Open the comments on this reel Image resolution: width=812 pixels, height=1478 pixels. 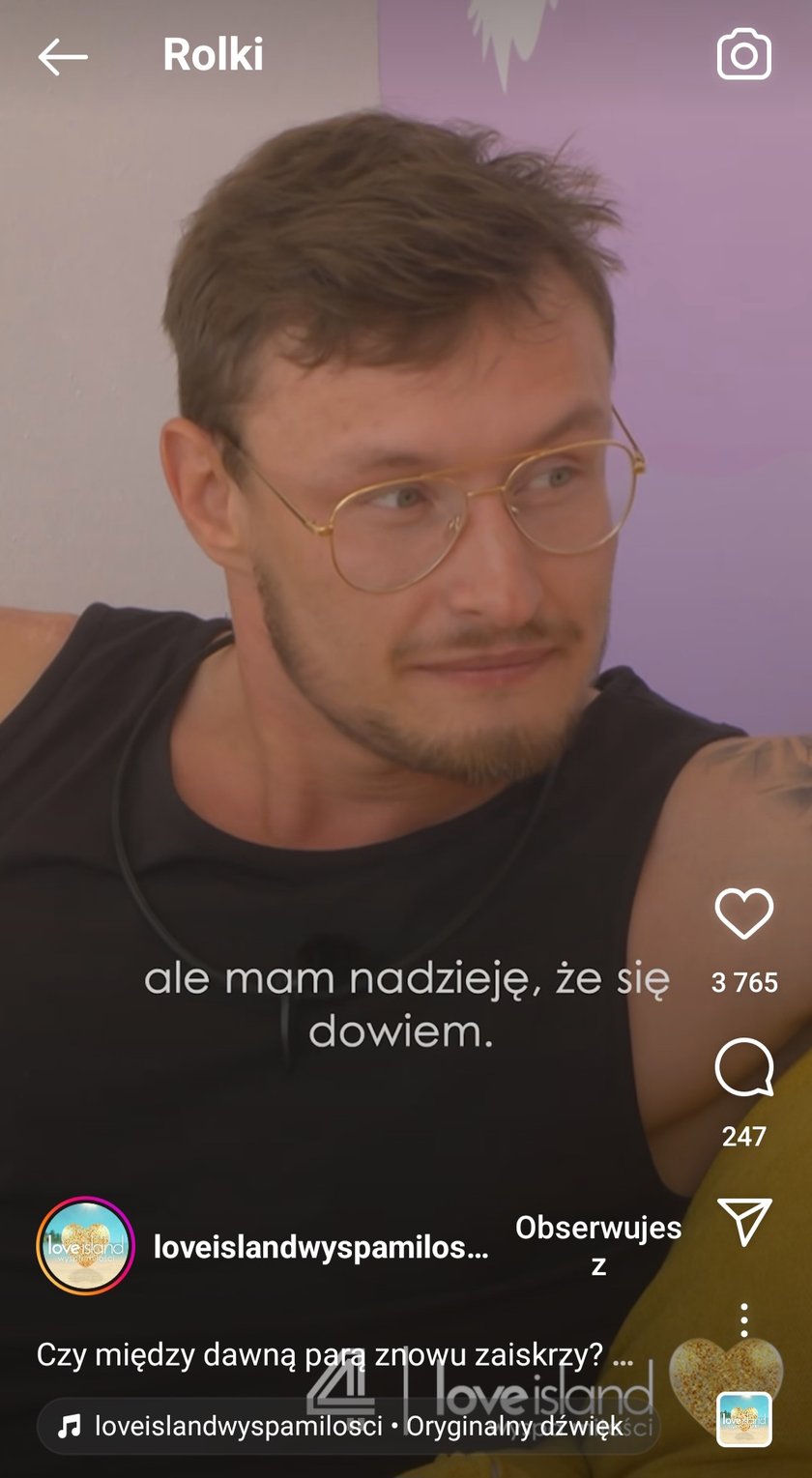(743, 1068)
